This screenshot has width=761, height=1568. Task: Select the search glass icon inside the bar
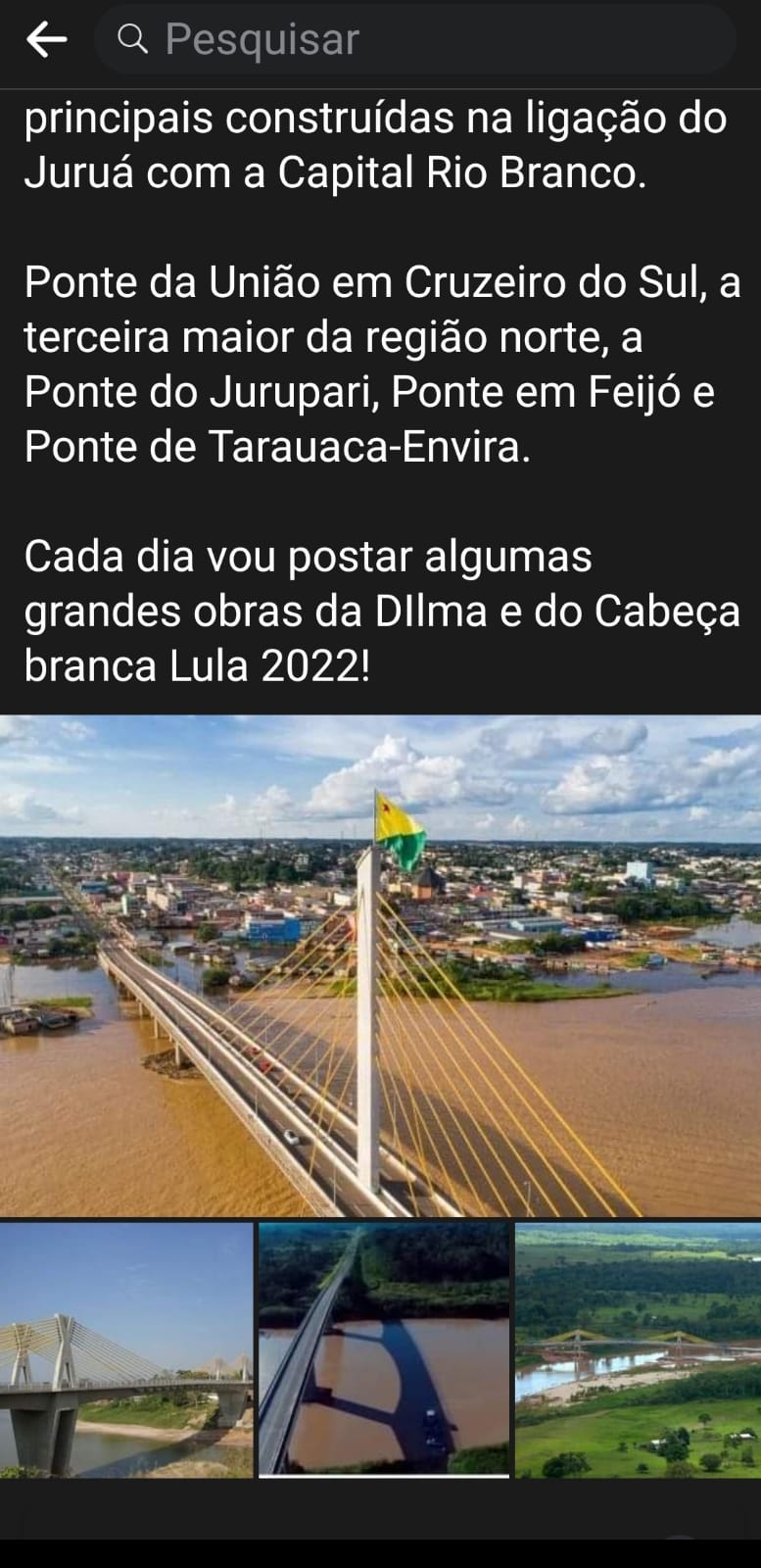click(134, 39)
